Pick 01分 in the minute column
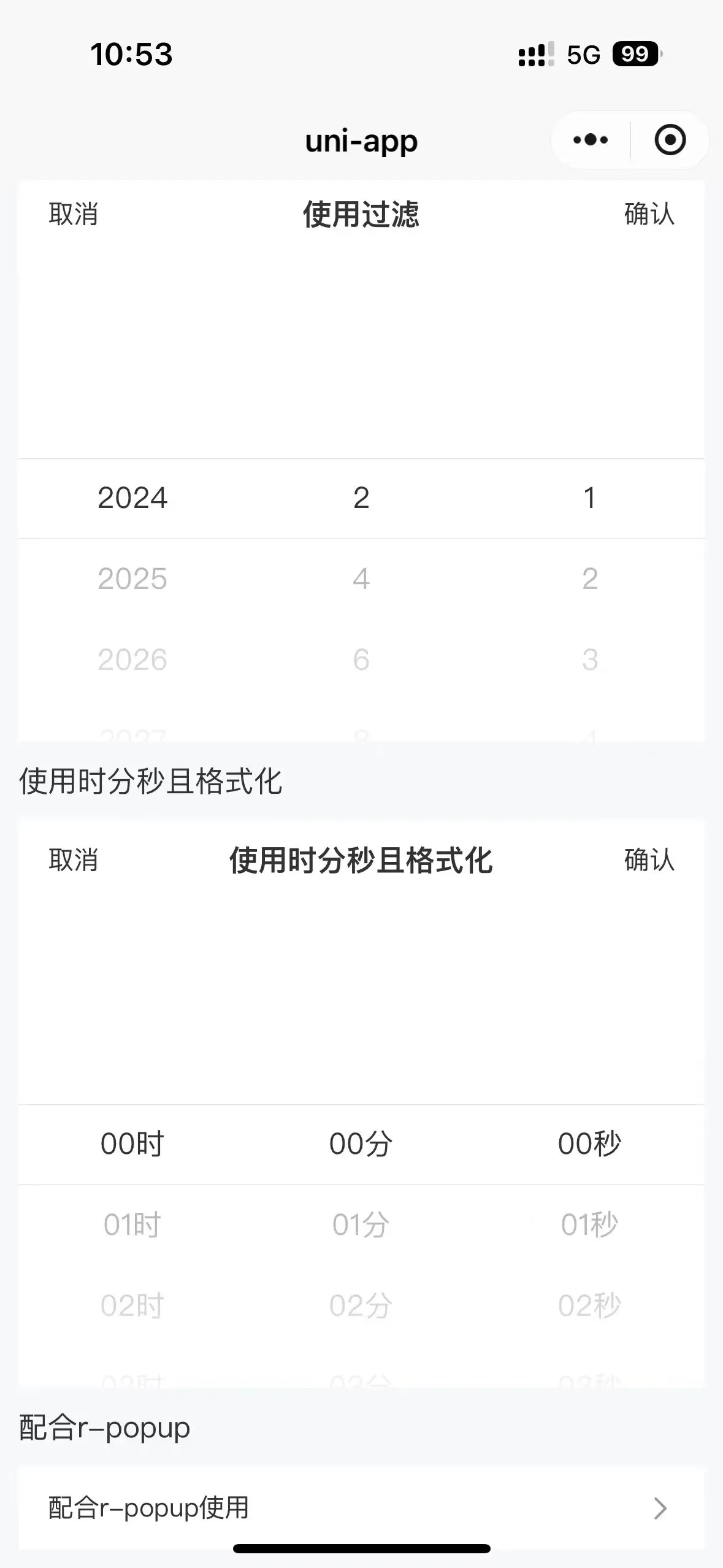Screen dimensions: 723x1568 [x=361, y=1224]
